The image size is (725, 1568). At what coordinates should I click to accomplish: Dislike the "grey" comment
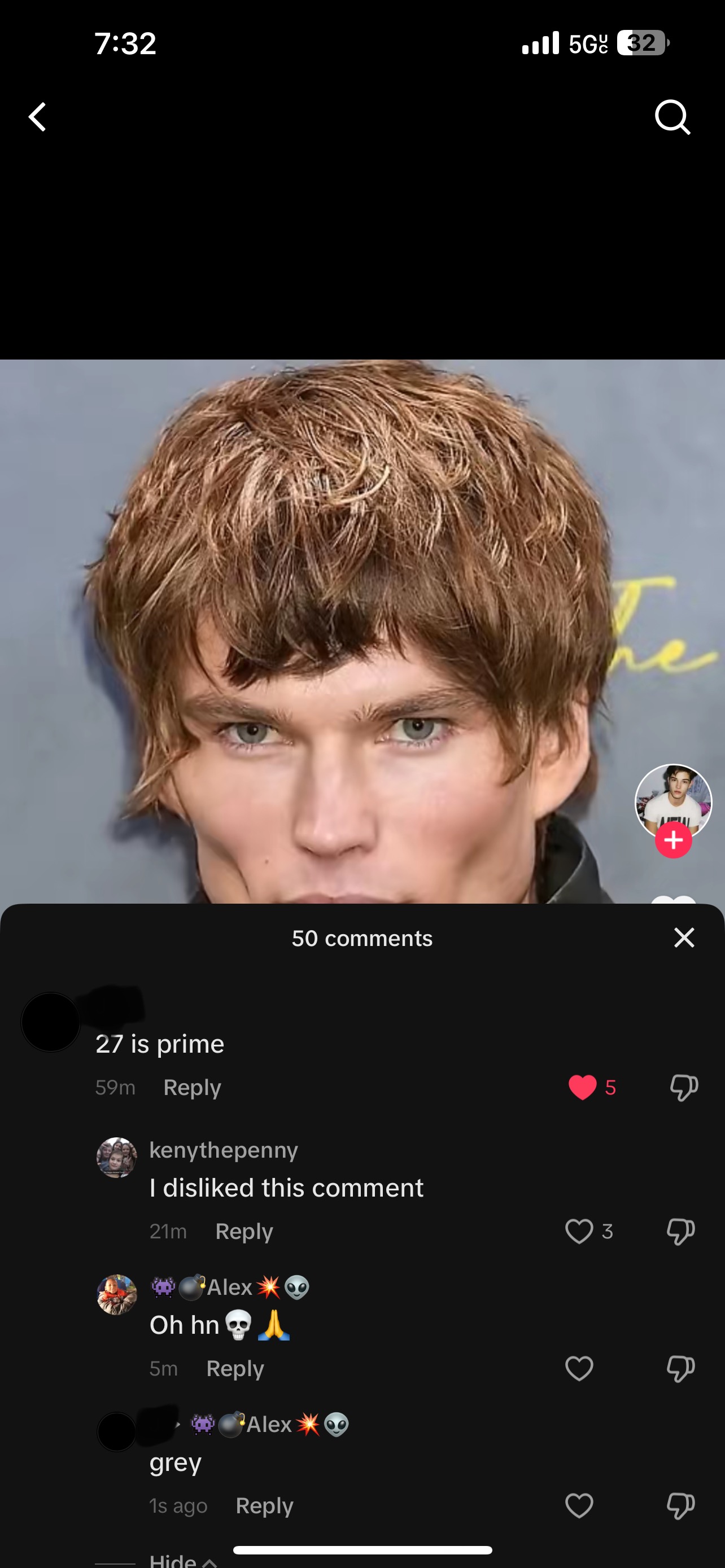click(x=680, y=1505)
